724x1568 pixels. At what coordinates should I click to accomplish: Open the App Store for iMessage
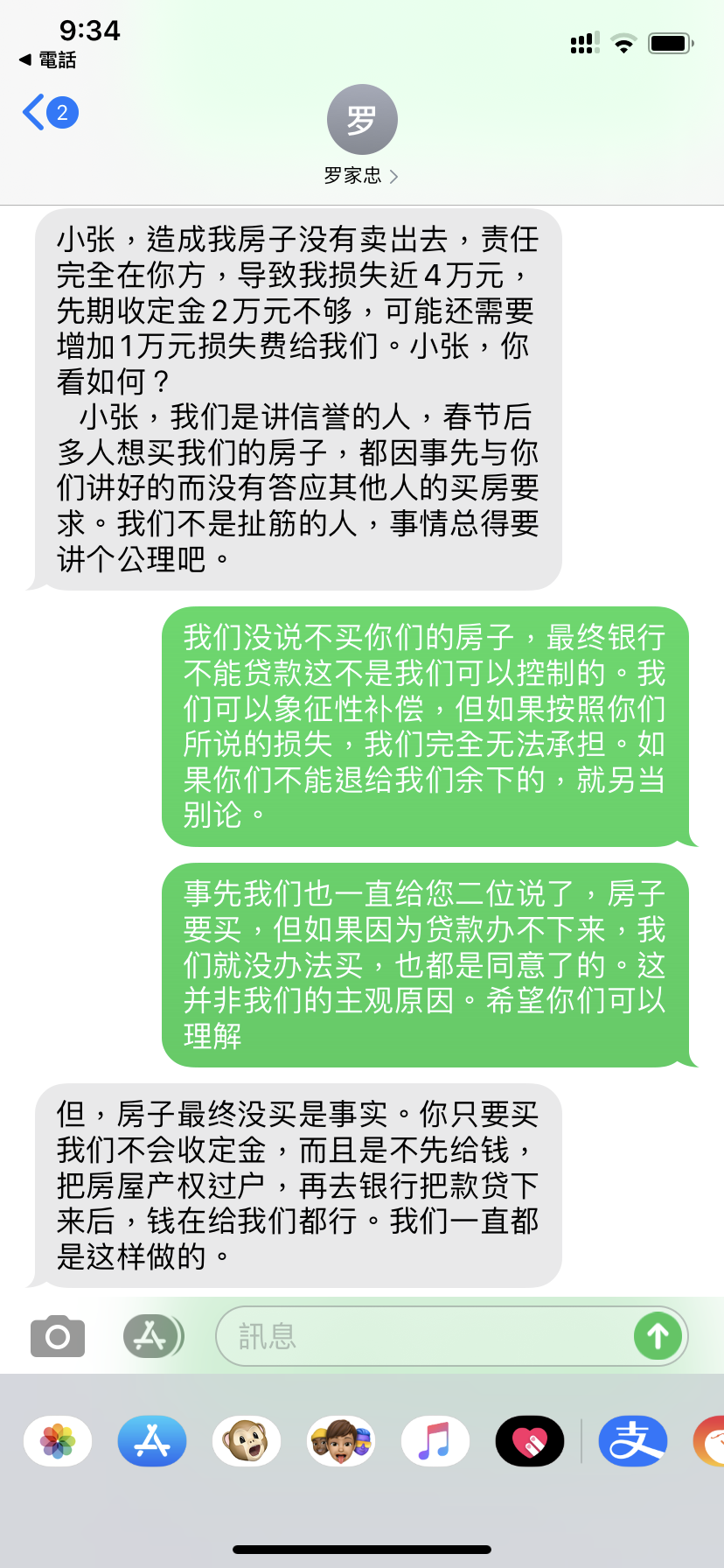(152, 1440)
